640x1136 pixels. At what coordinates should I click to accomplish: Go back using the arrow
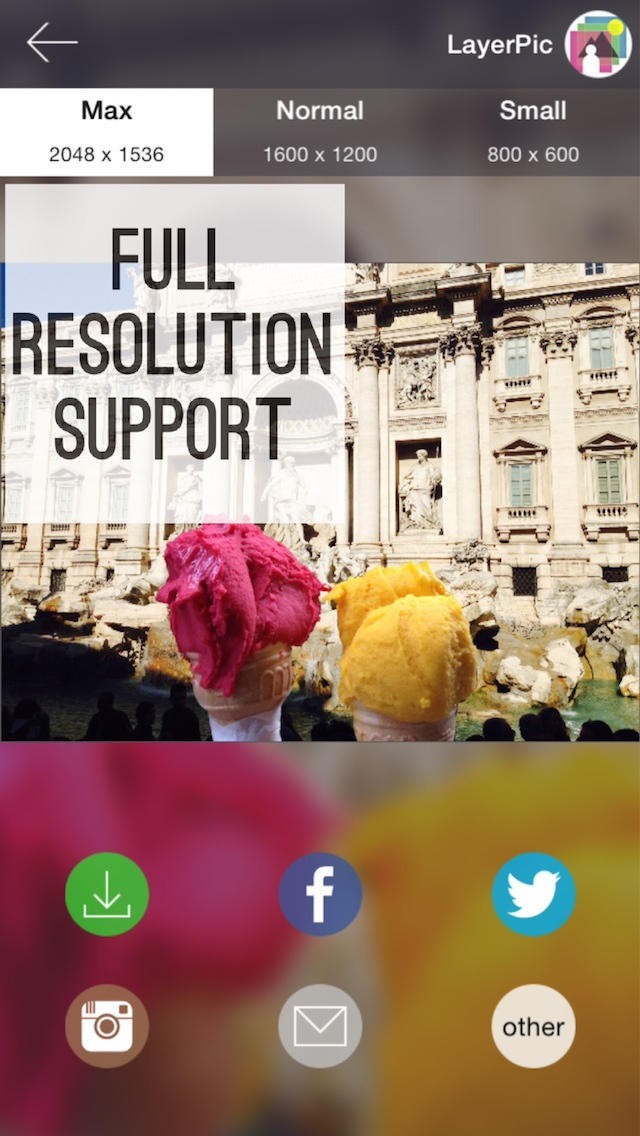[52, 43]
